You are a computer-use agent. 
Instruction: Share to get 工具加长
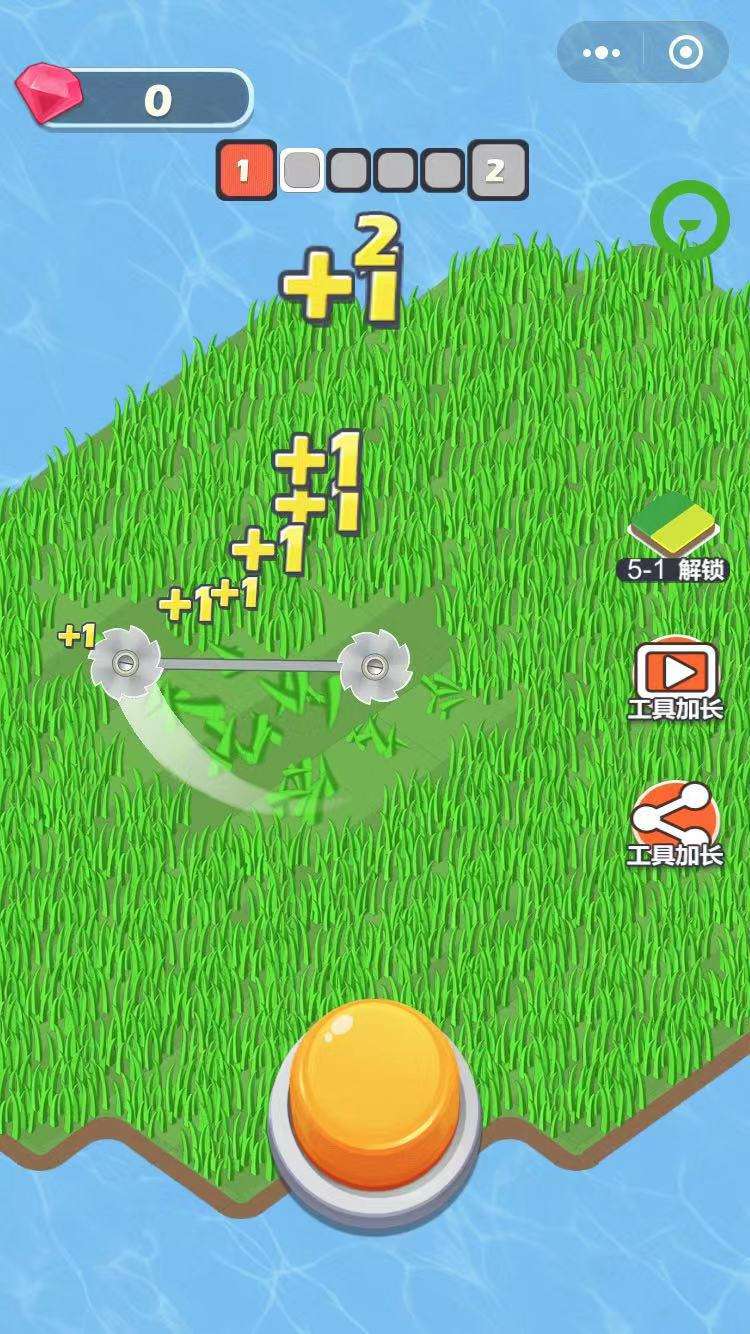[675, 824]
